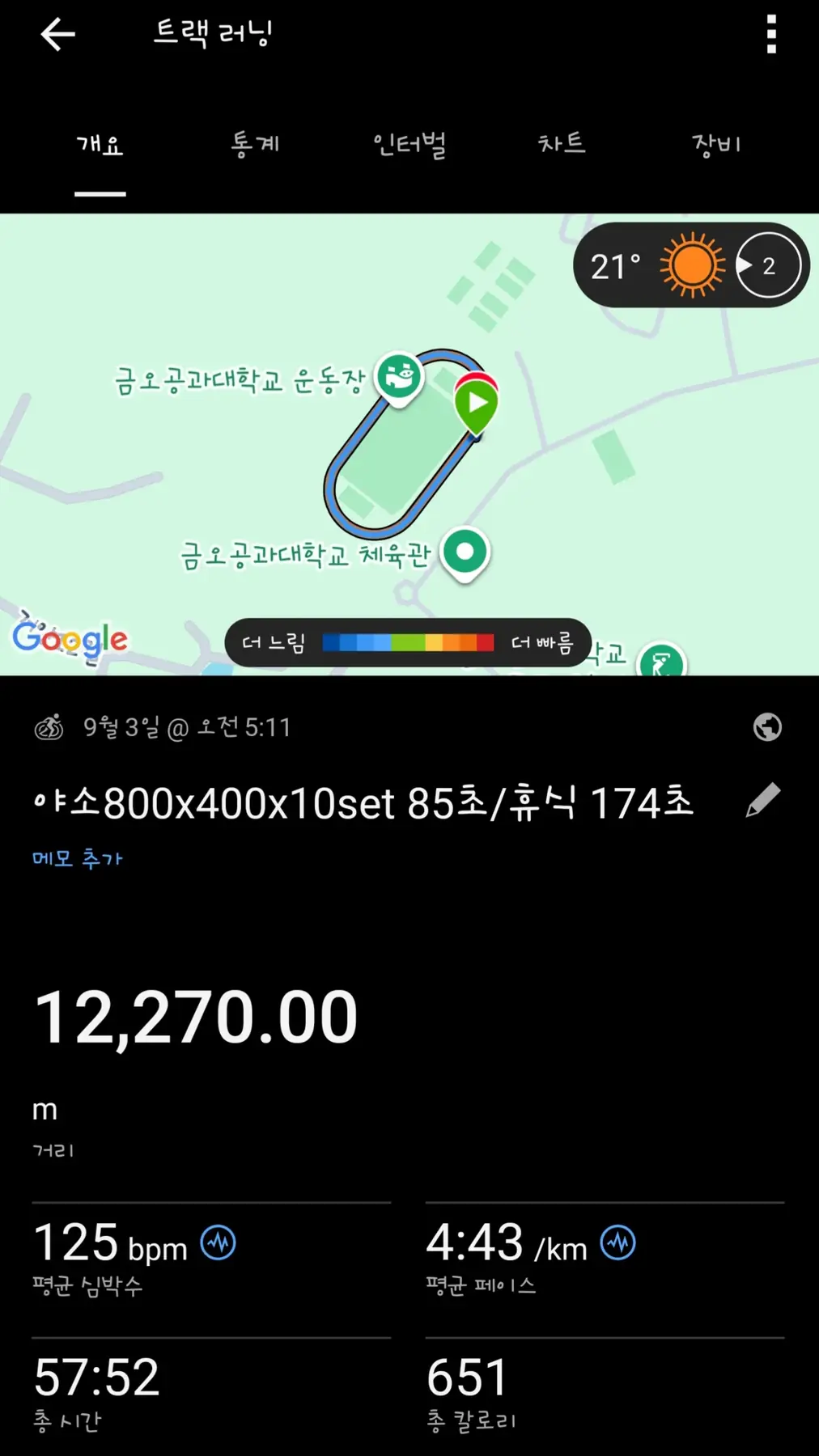
Task: Tap the 메모 추가 link
Action: click(x=78, y=858)
